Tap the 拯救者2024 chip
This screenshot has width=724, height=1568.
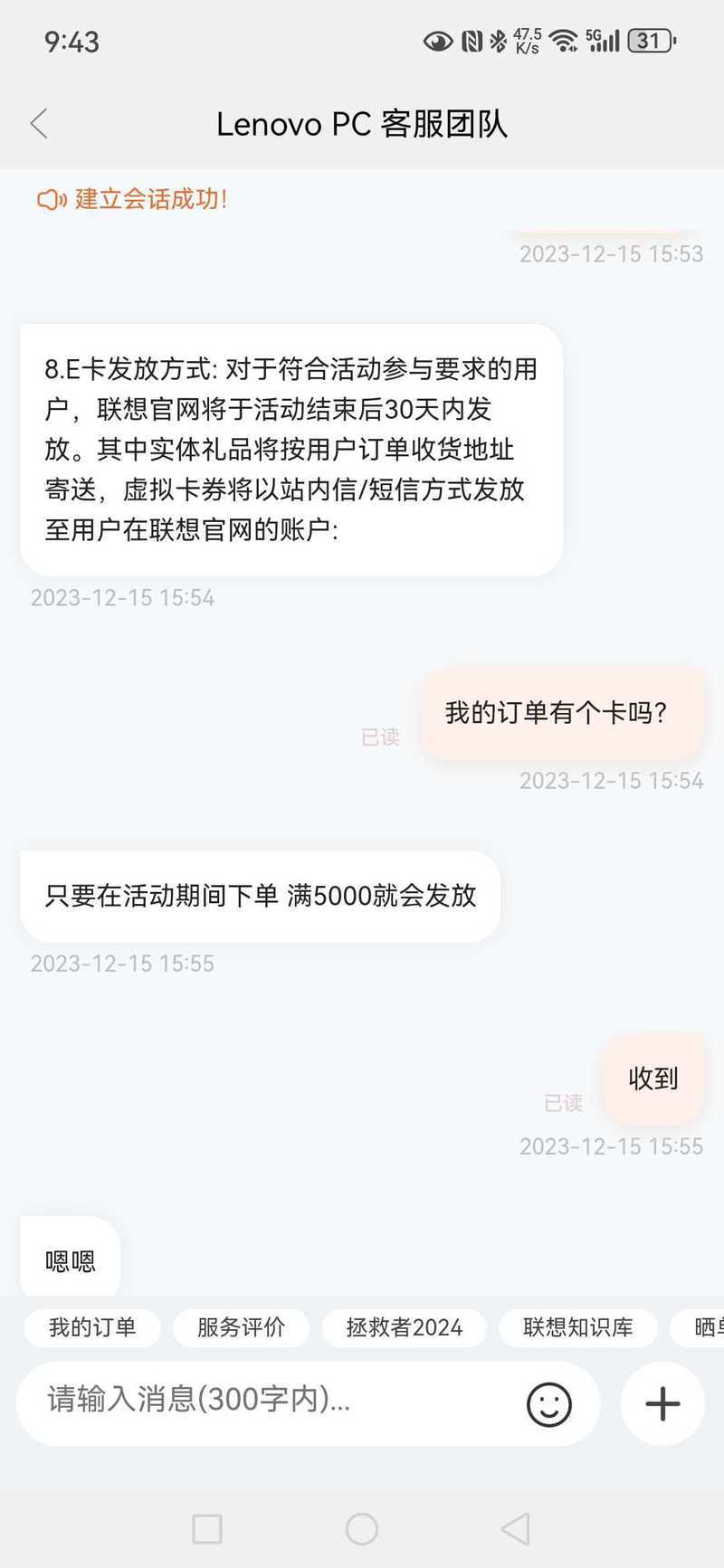[404, 1327]
